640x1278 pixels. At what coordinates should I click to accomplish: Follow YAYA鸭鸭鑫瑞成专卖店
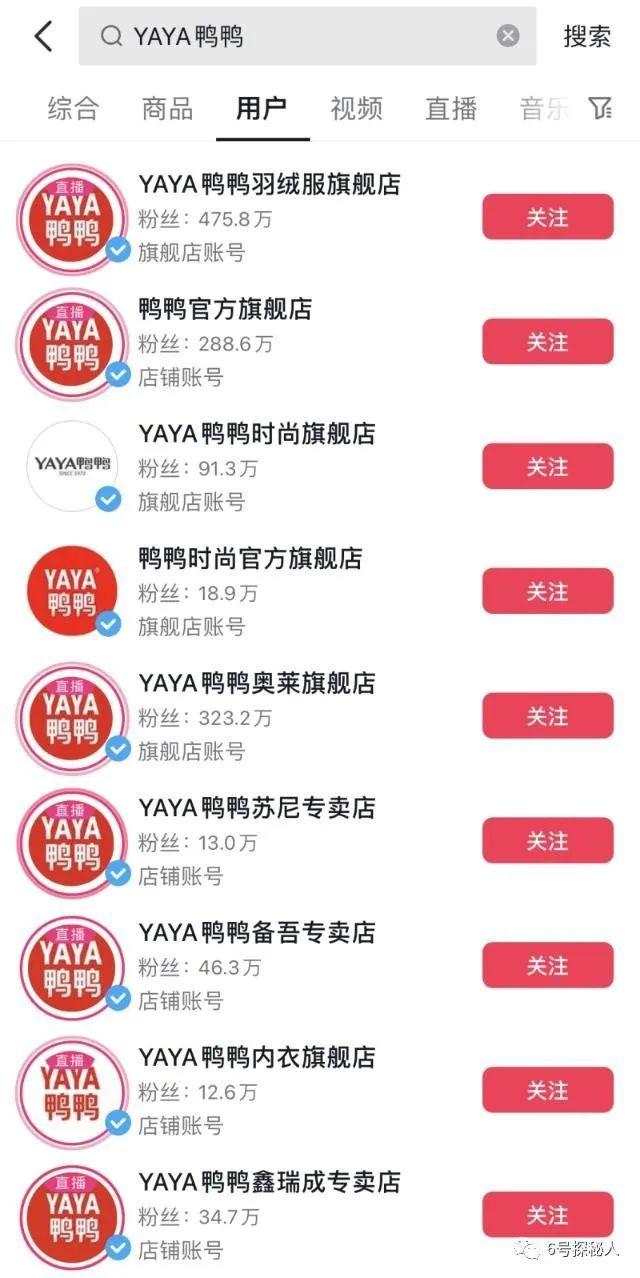pos(548,1215)
